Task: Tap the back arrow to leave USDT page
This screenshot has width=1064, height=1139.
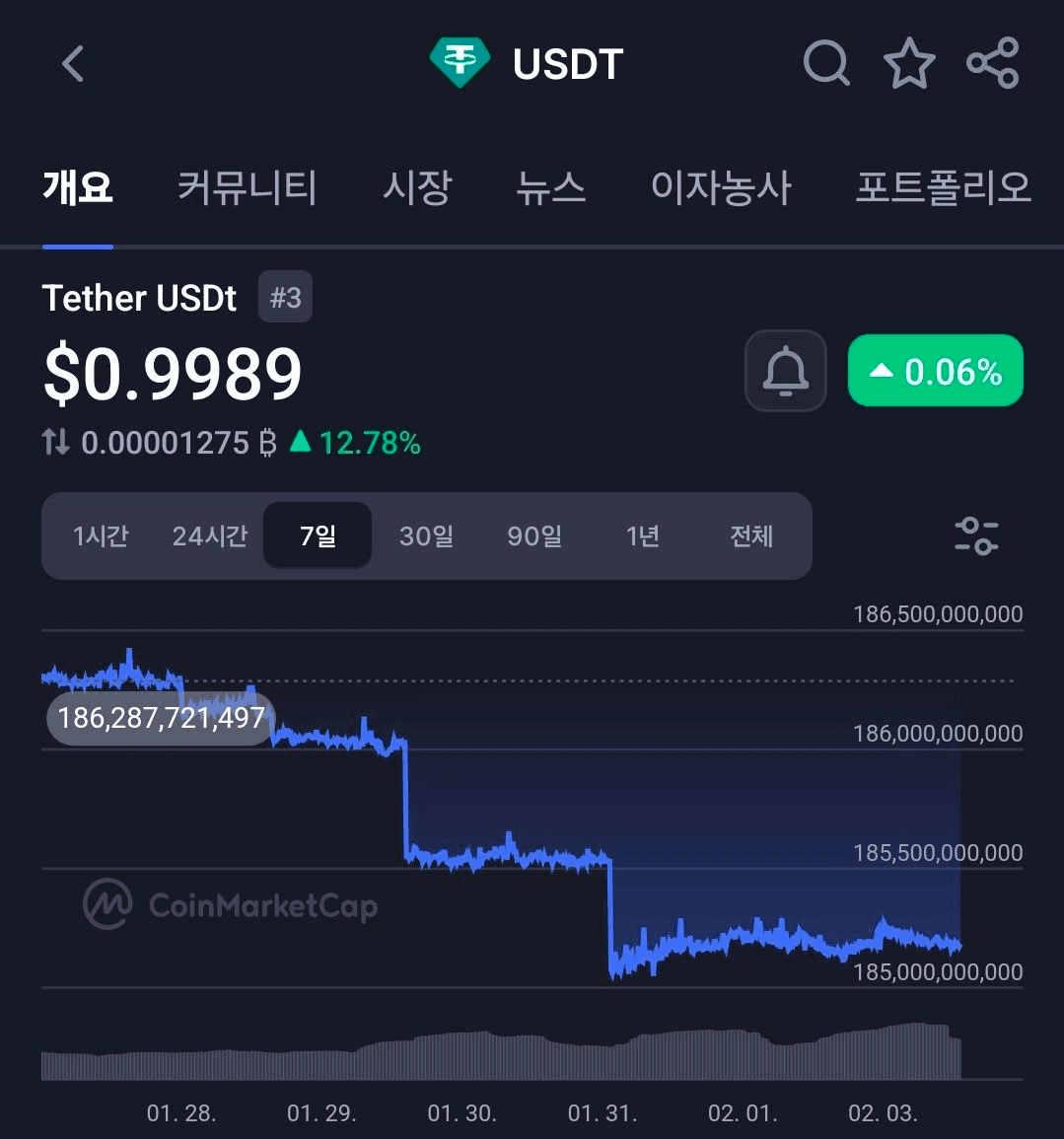Action: pyautogui.click(x=71, y=62)
